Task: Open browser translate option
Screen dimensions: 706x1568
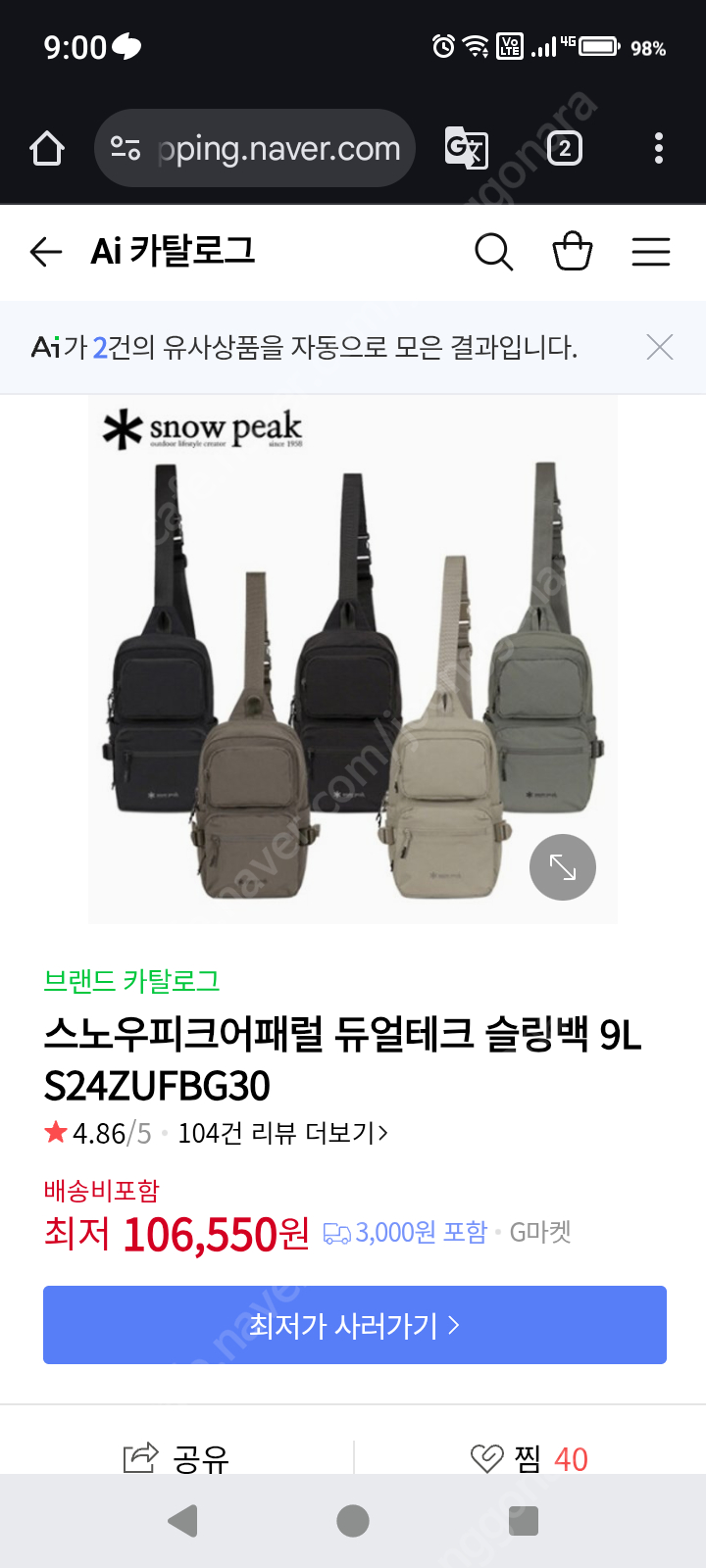Action: coord(466,149)
